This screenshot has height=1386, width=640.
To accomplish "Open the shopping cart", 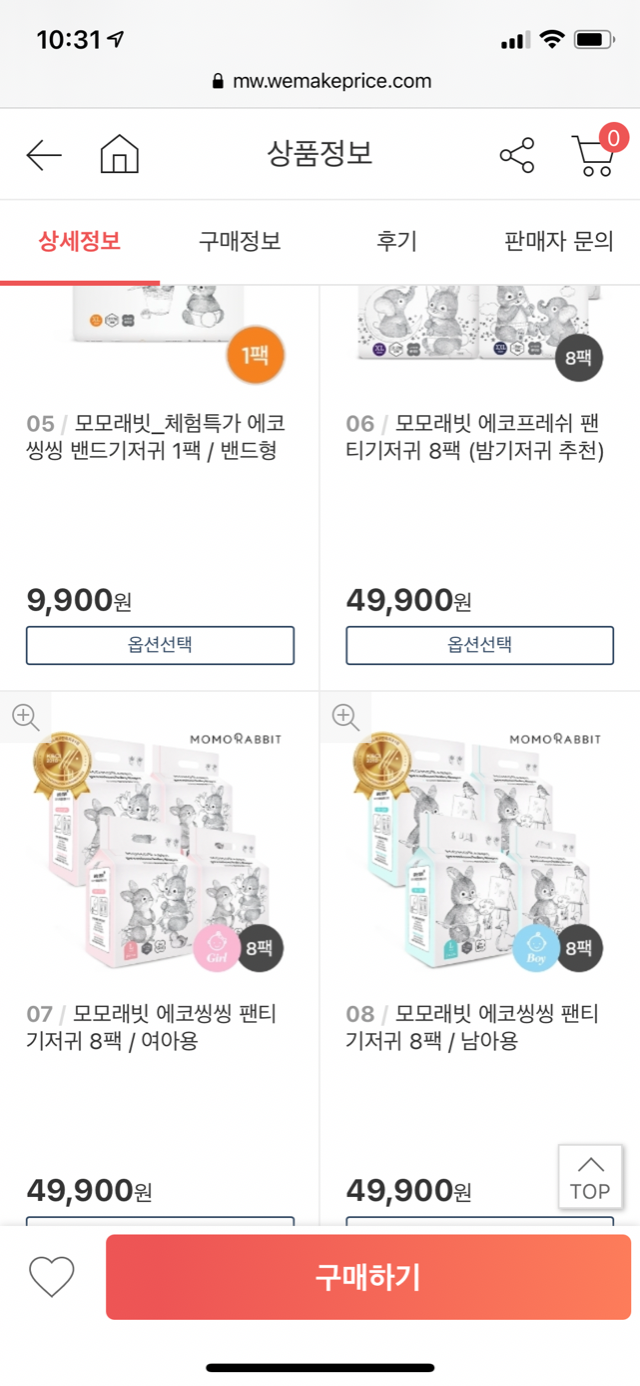I will click(595, 155).
